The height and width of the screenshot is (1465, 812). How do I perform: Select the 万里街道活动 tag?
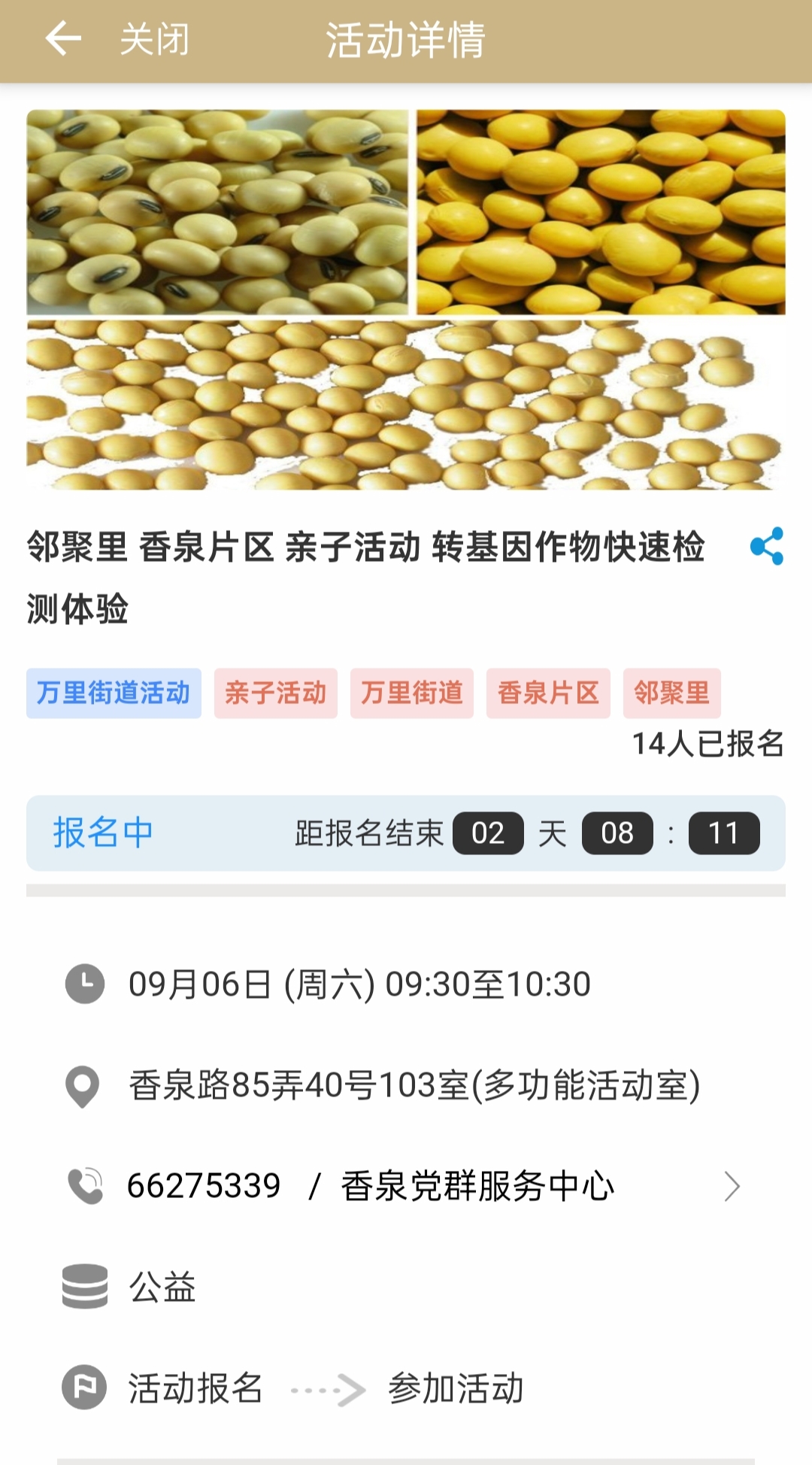114,693
